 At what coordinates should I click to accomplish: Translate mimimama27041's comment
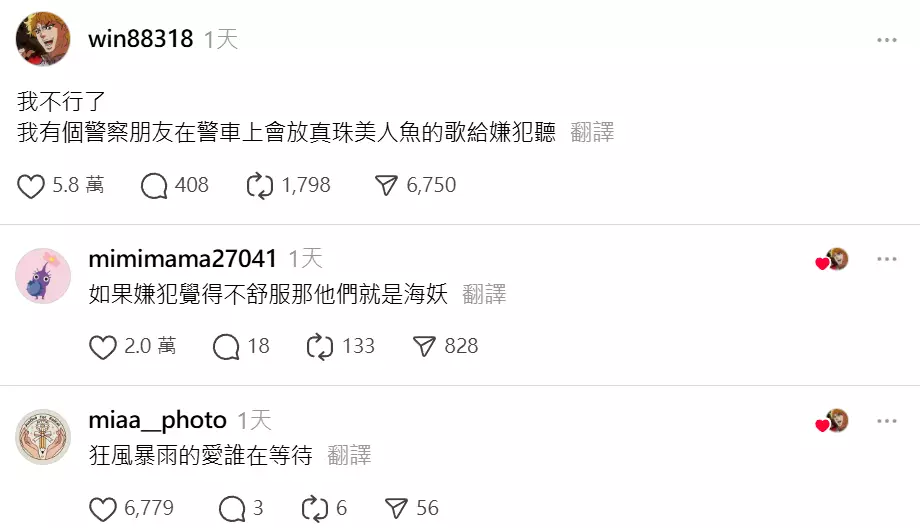pos(484,294)
